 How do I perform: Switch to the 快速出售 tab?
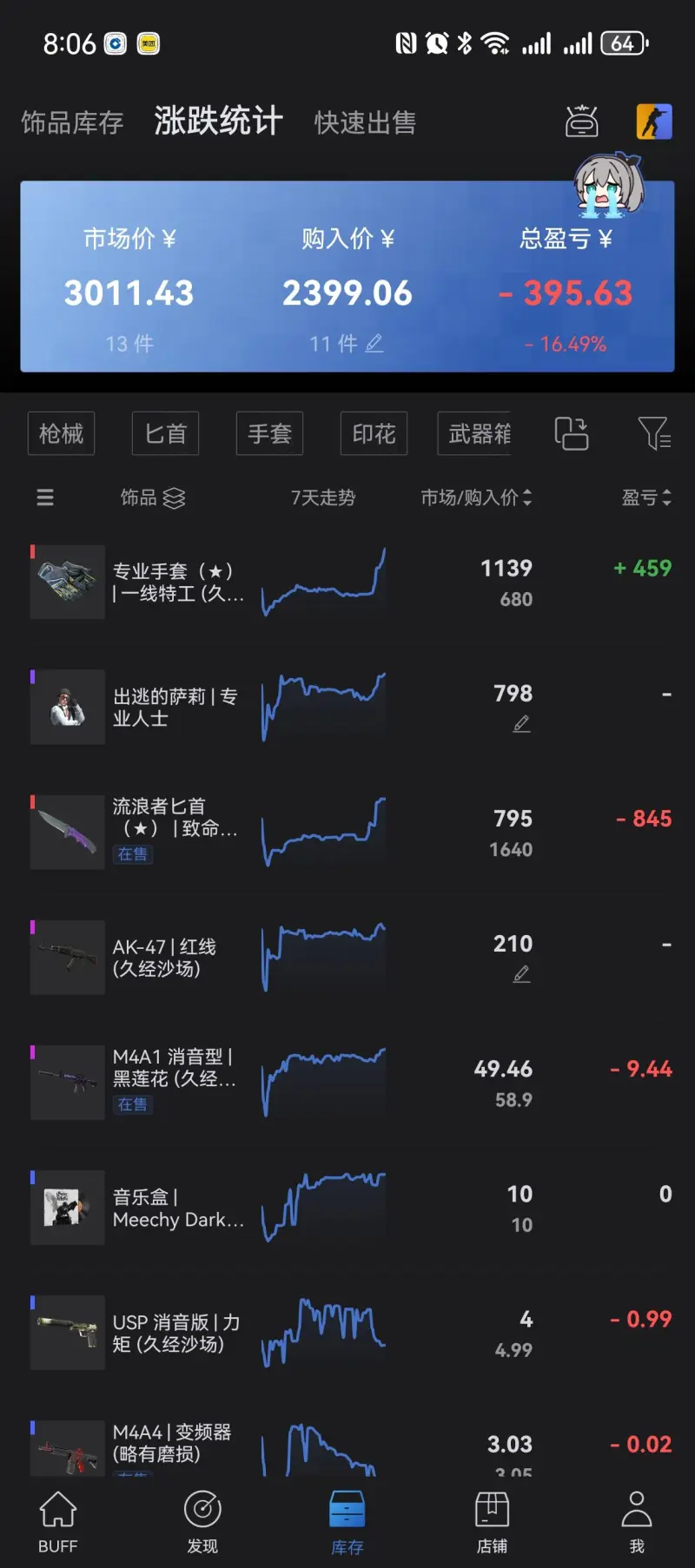click(x=365, y=122)
